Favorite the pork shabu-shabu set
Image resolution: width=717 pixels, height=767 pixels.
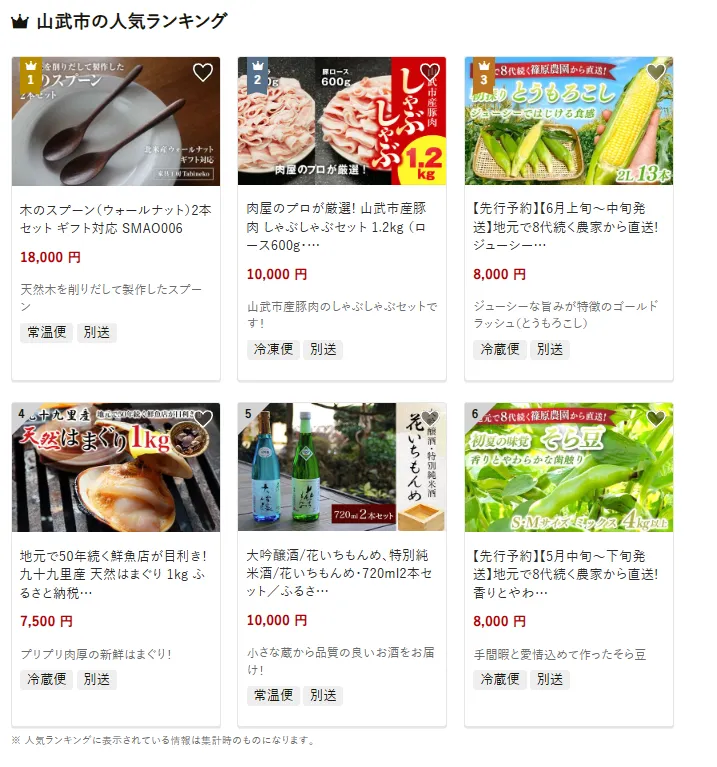430,73
